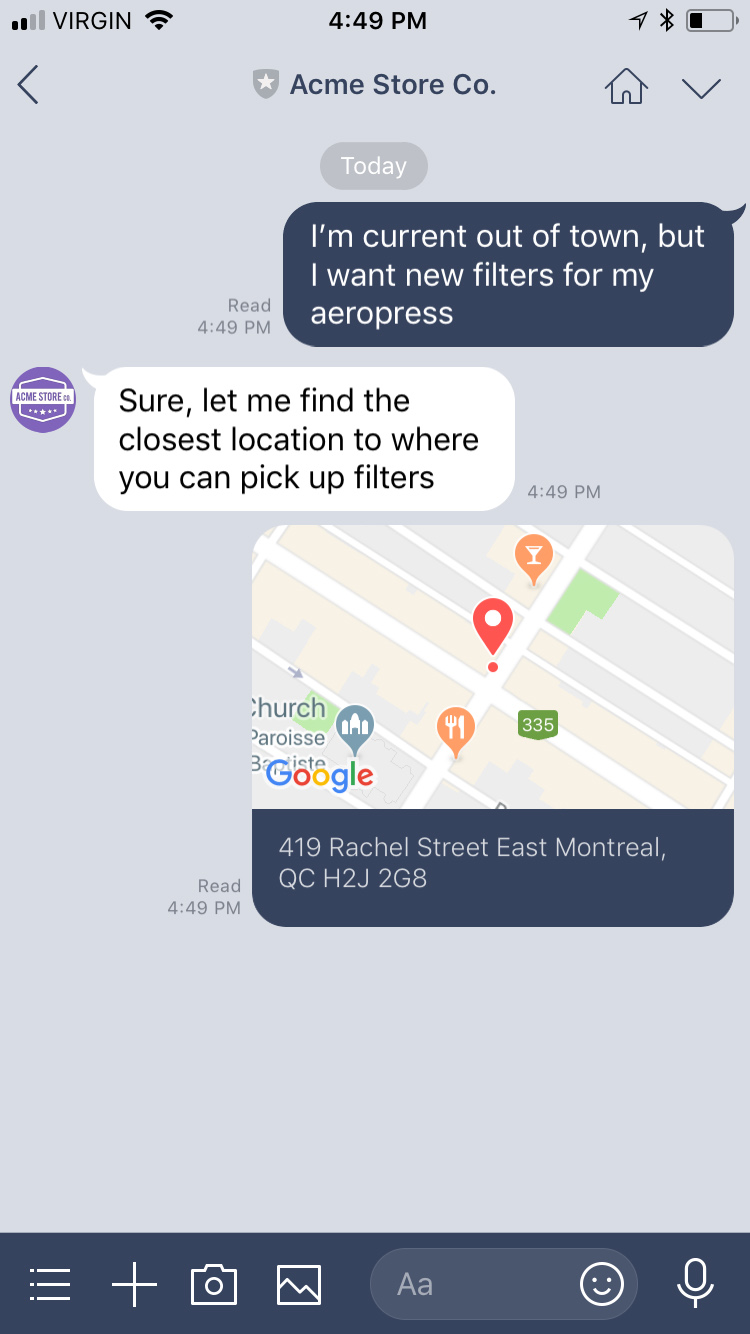The image size is (750, 1334).
Task: Record a voice message with microphone
Action: coord(694,1282)
